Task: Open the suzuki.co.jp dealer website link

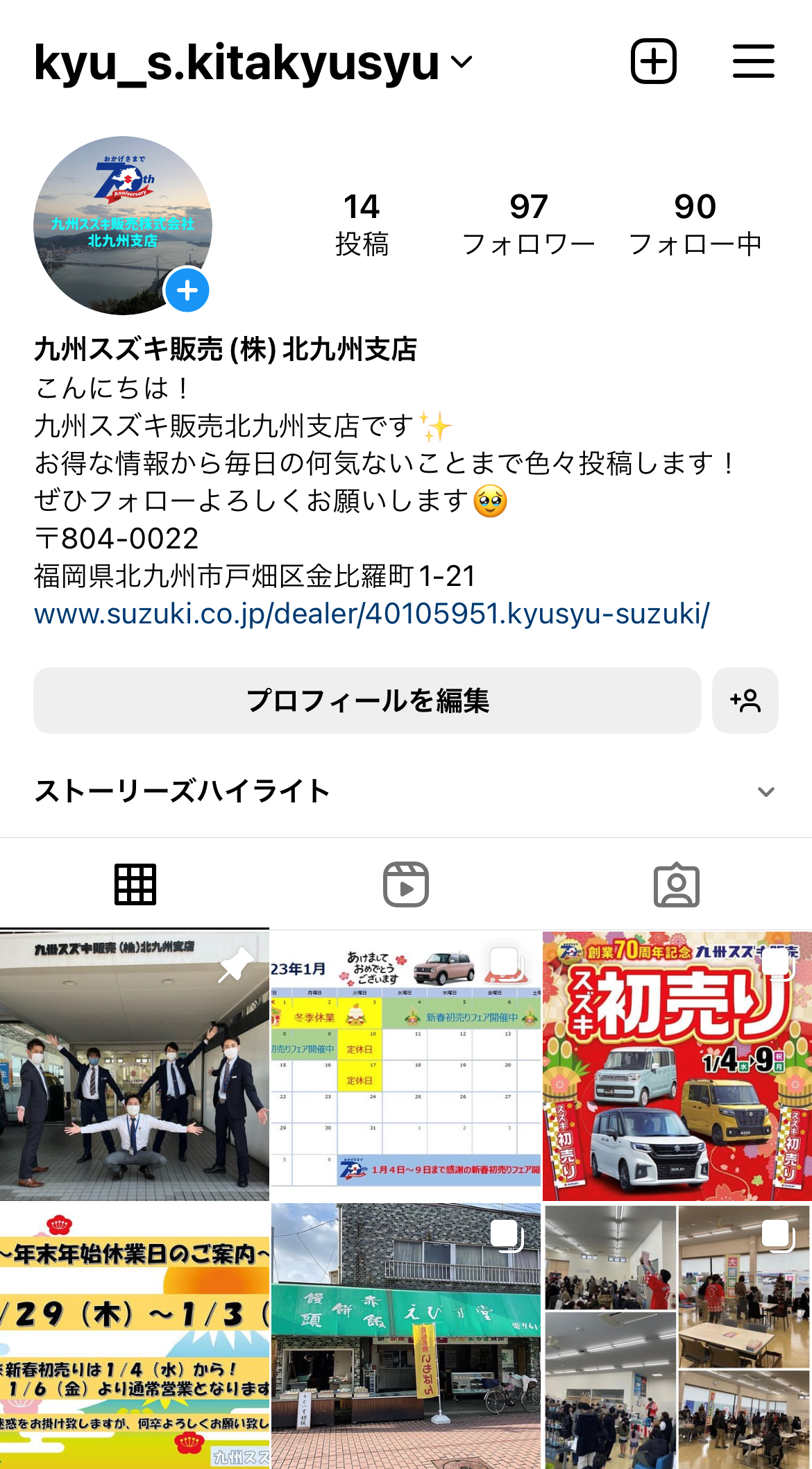Action: coord(372,614)
